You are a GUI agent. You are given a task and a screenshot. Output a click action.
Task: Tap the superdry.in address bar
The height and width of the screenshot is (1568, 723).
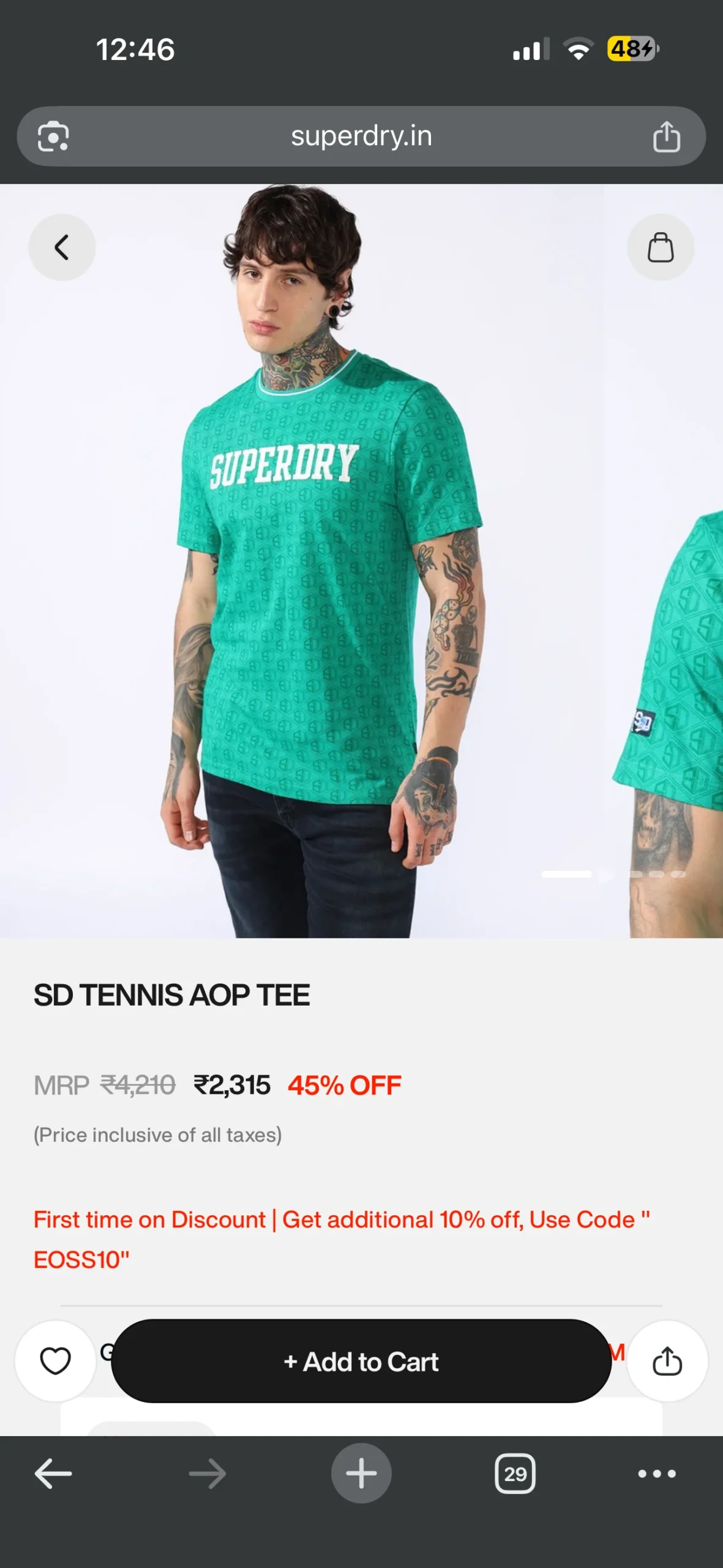coord(361,136)
